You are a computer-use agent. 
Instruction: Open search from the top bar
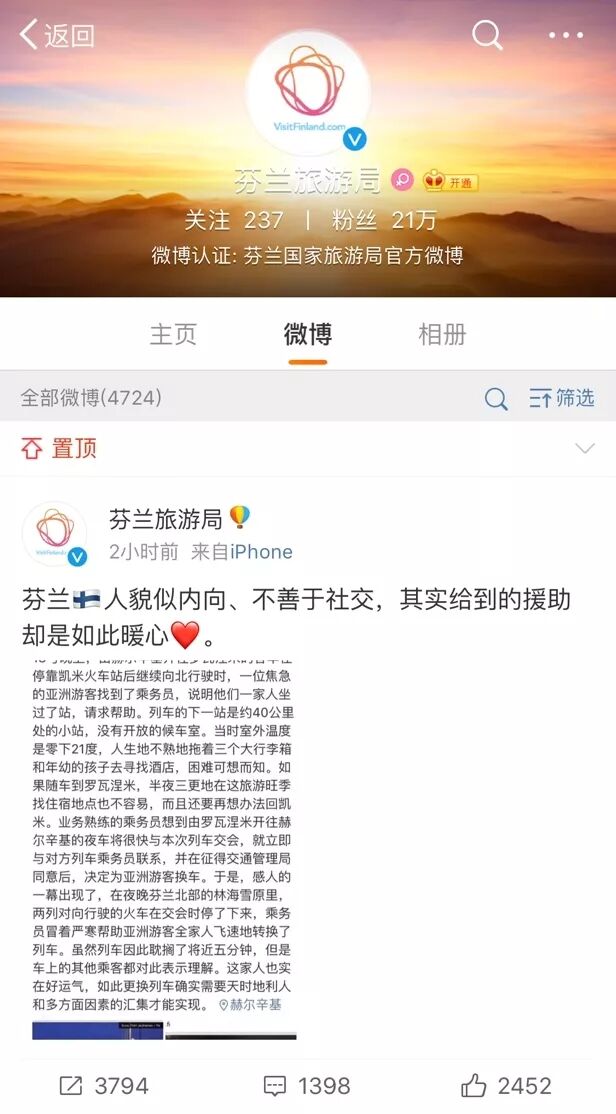487,34
